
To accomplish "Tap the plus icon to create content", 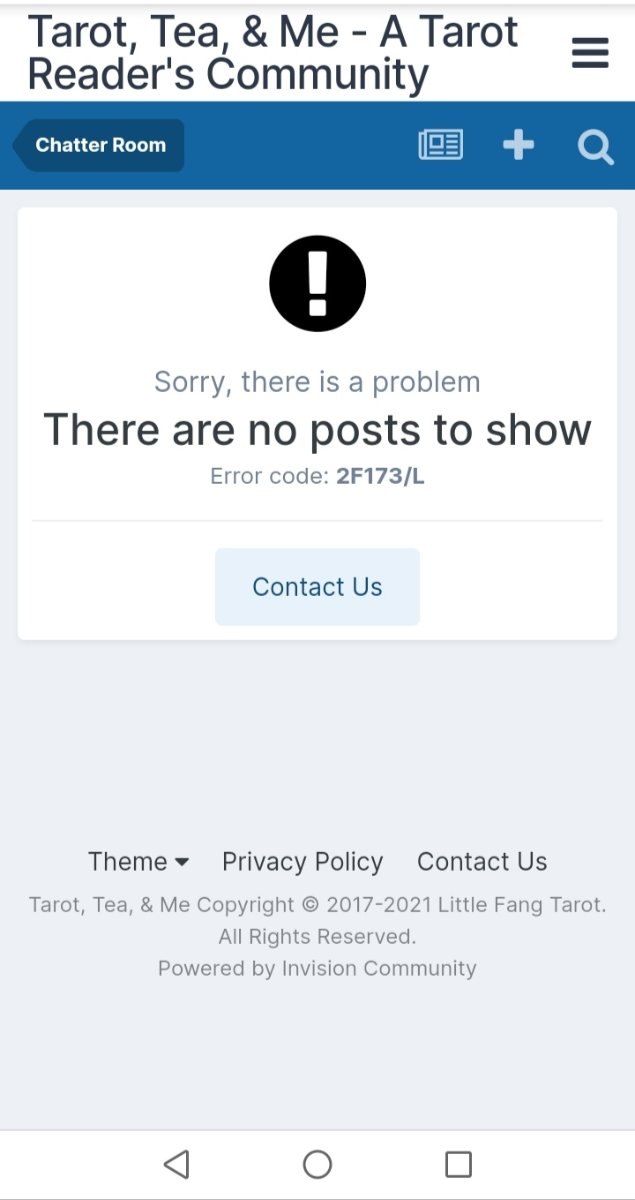I will 518,146.
